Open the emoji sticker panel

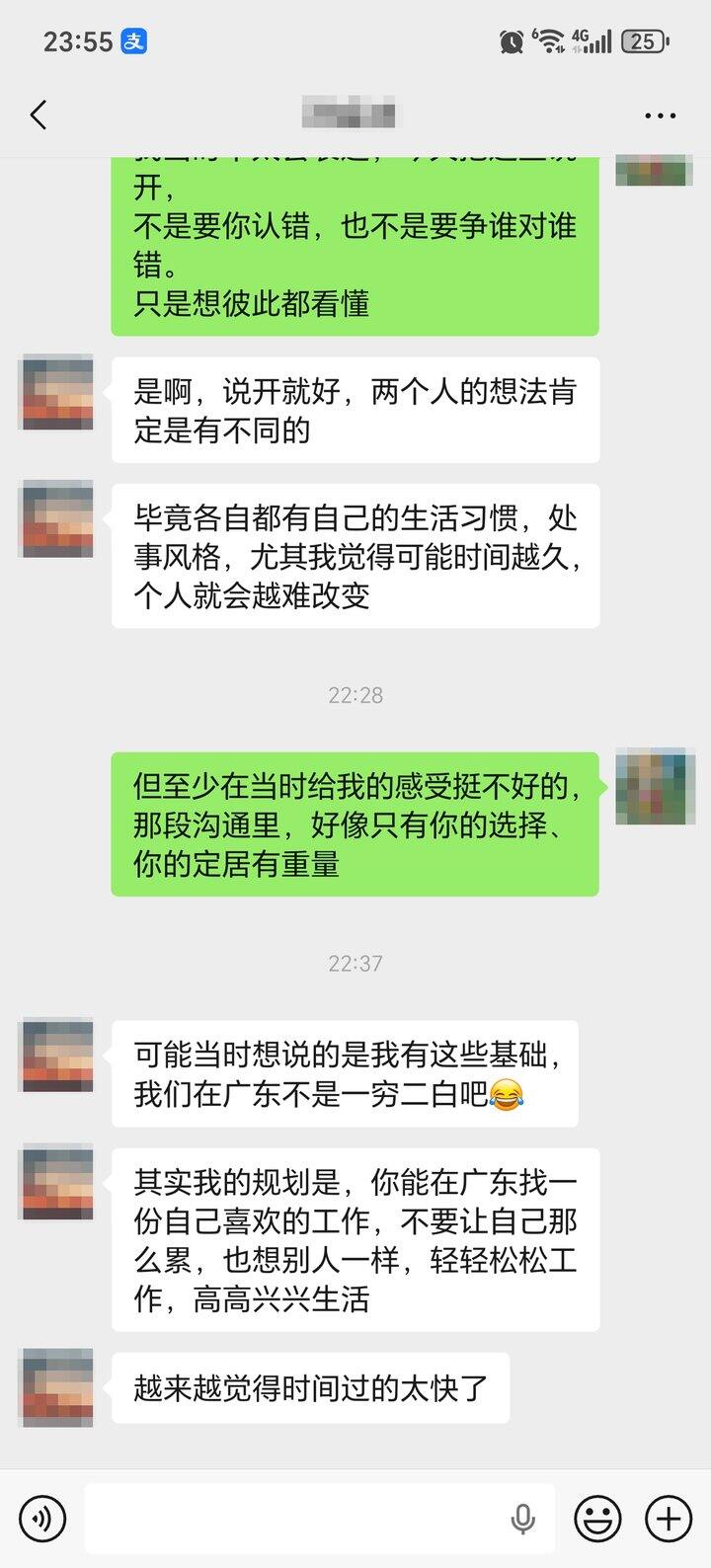click(598, 1518)
